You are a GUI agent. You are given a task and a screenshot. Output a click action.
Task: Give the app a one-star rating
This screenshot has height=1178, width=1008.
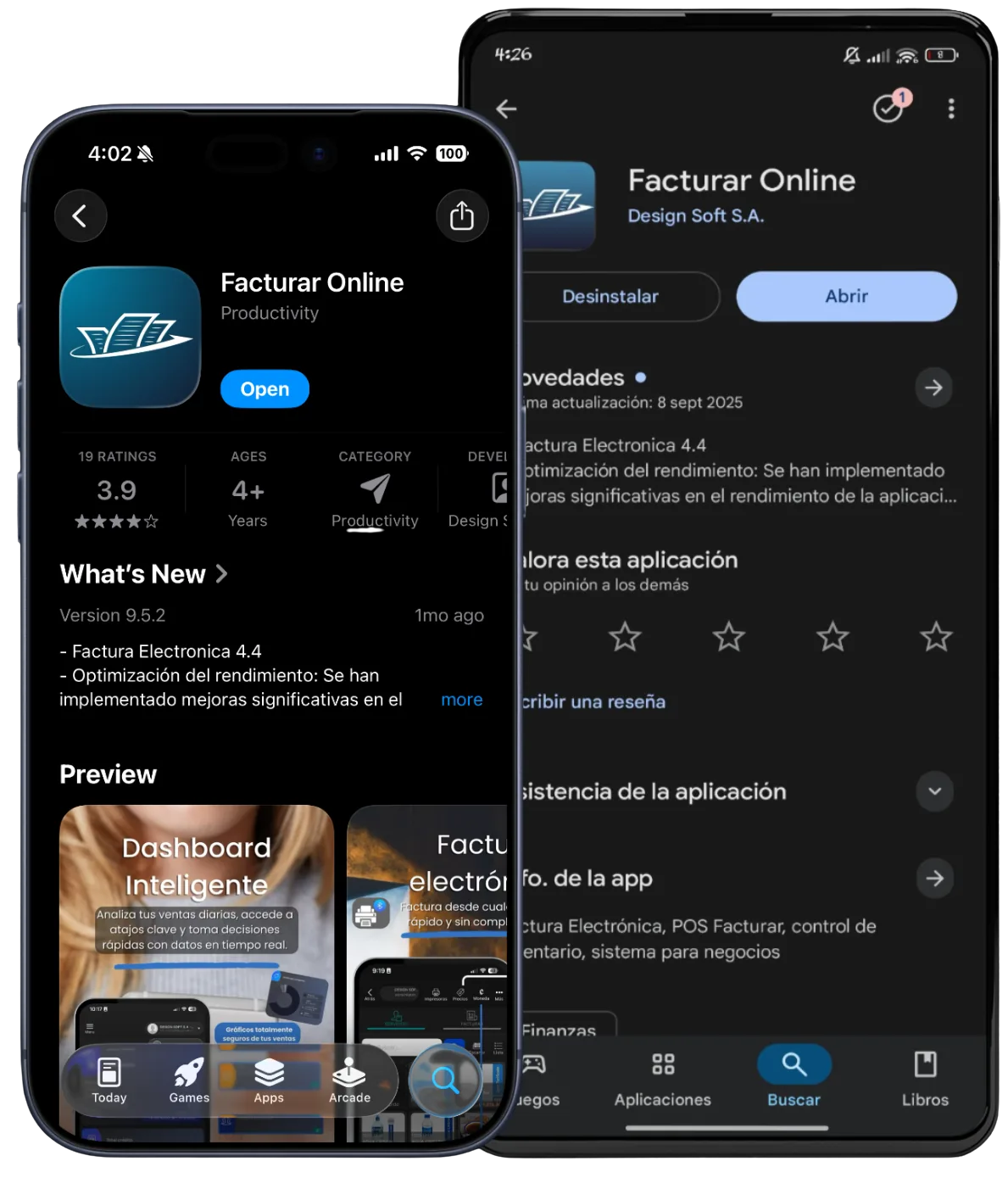(x=522, y=637)
